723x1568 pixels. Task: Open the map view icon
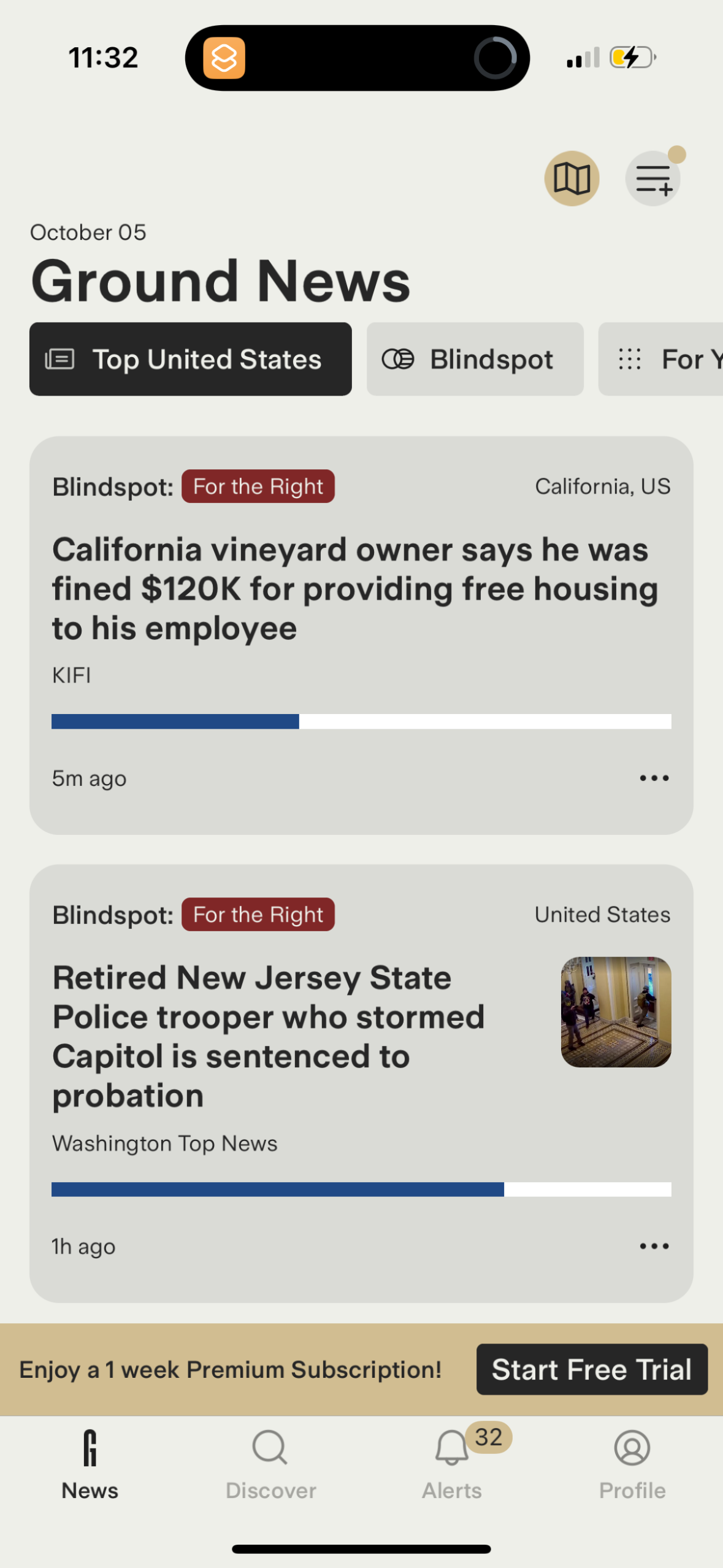coord(571,179)
